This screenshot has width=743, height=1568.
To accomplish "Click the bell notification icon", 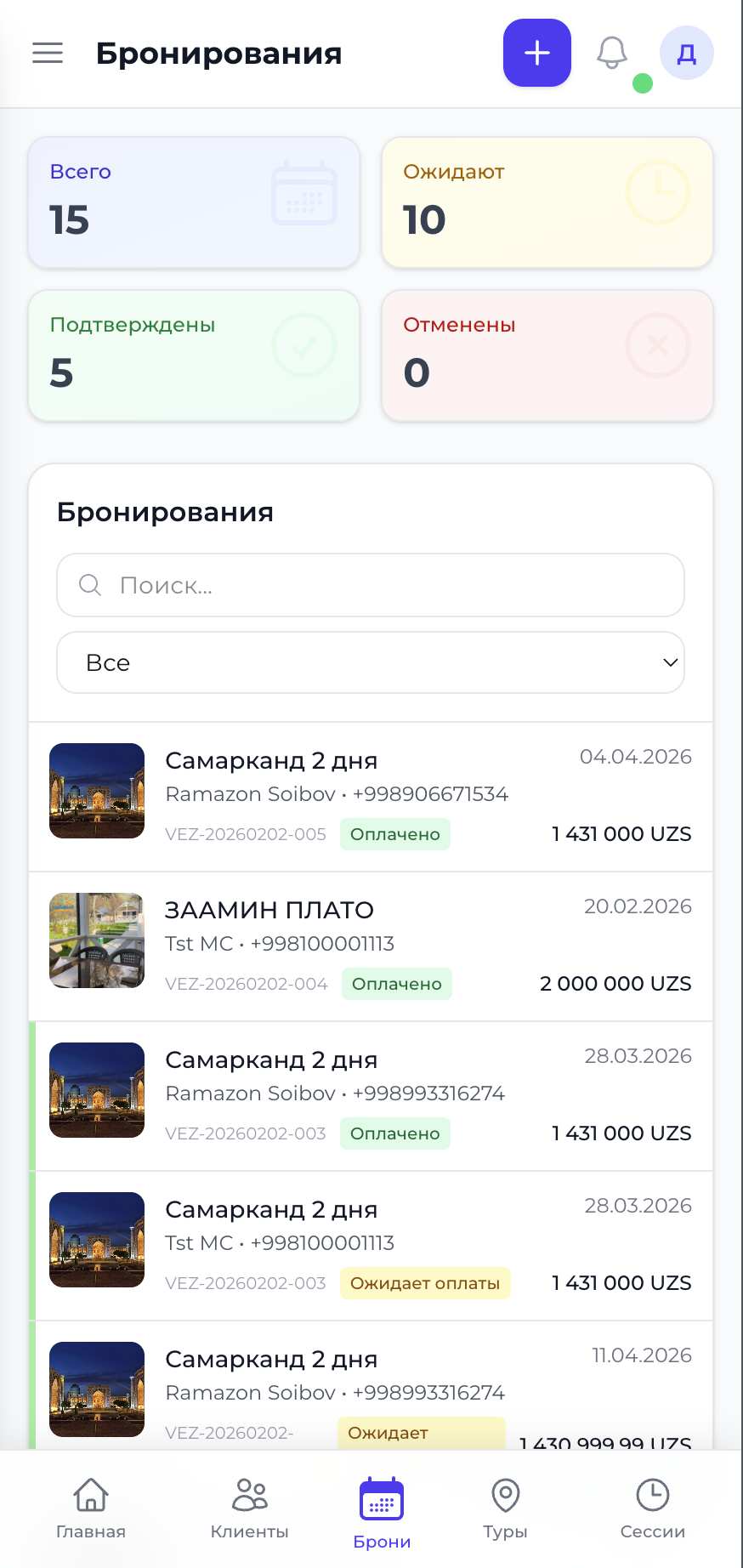I will (x=611, y=53).
